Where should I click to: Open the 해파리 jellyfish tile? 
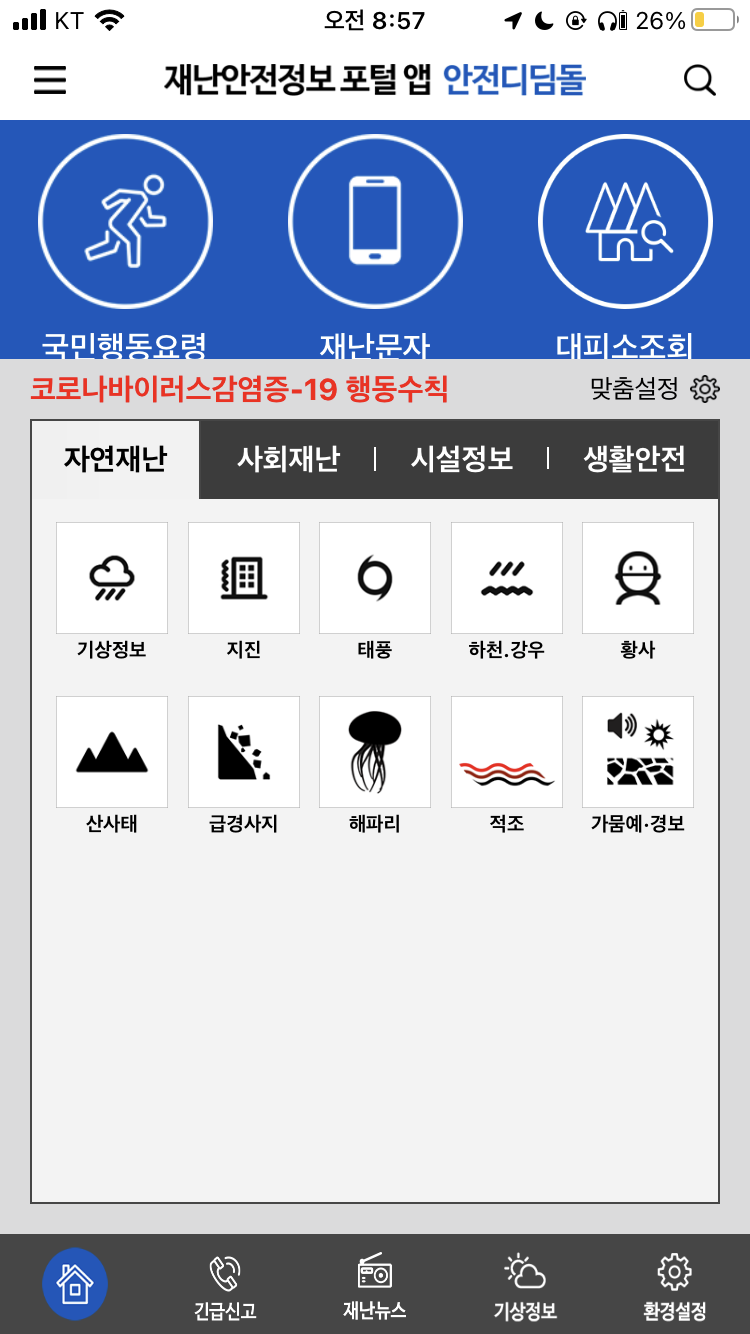pyautogui.click(x=375, y=752)
